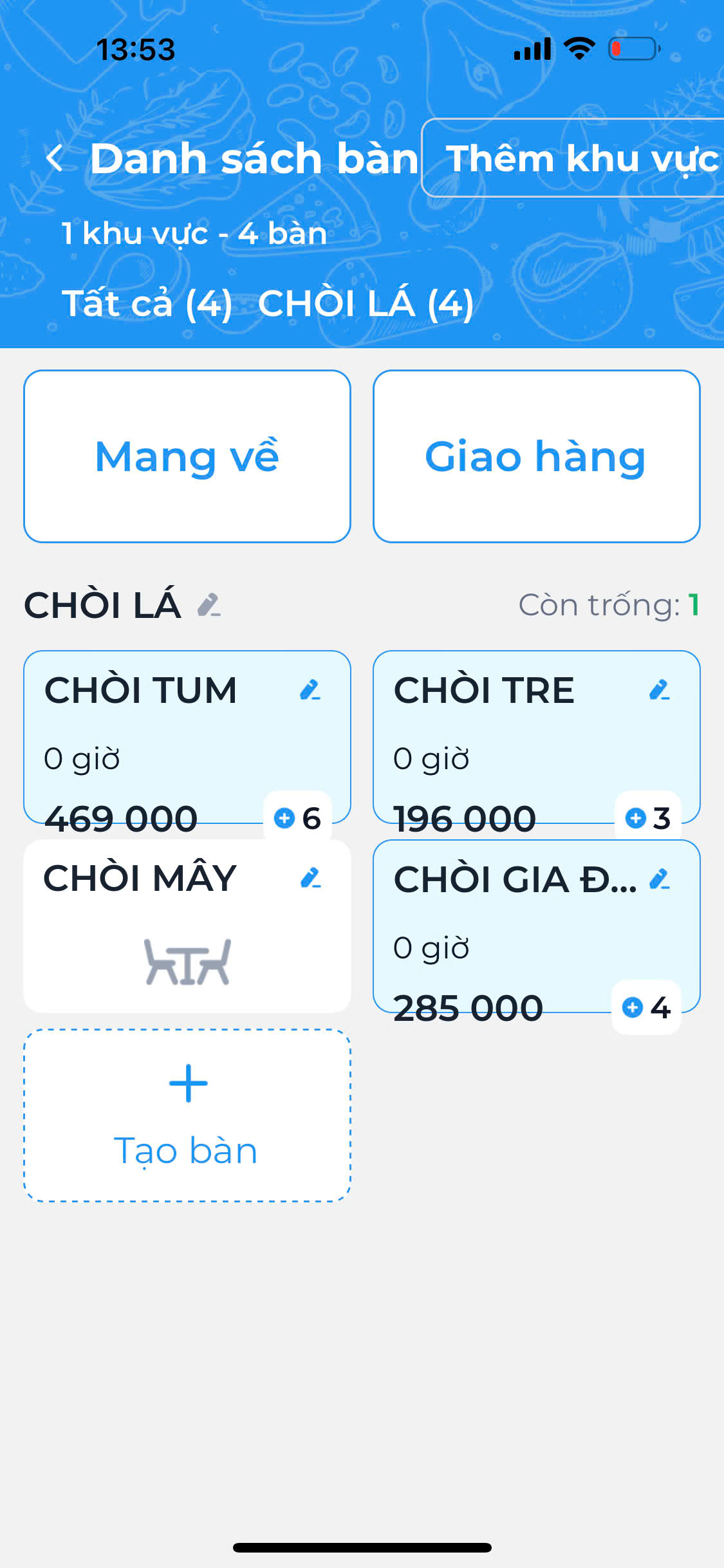The height and width of the screenshot is (1568, 724).
Task: Switch to the Tất cả (4) tab
Action: [x=147, y=303]
